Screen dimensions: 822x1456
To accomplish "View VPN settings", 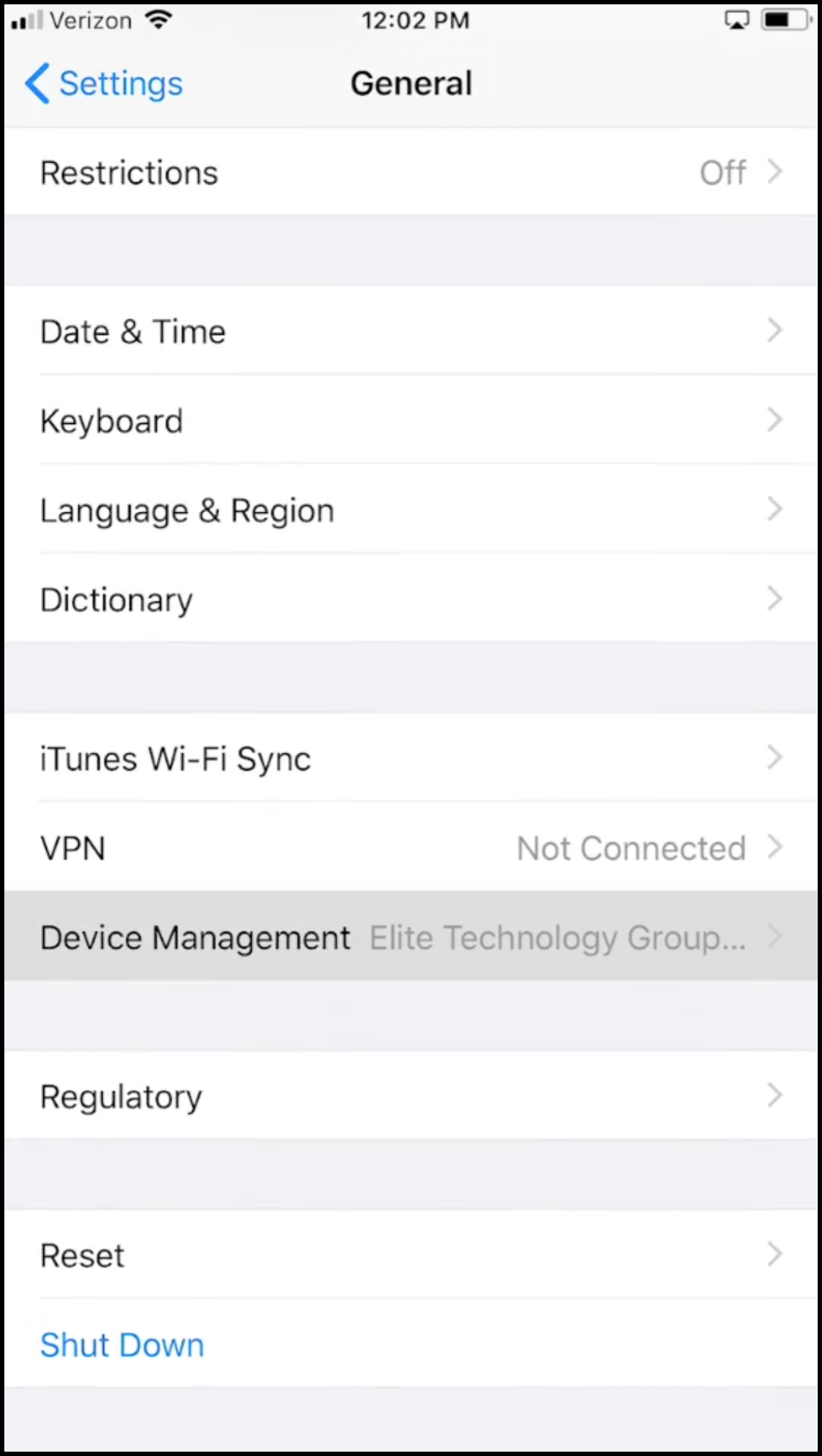I will point(411,848).
